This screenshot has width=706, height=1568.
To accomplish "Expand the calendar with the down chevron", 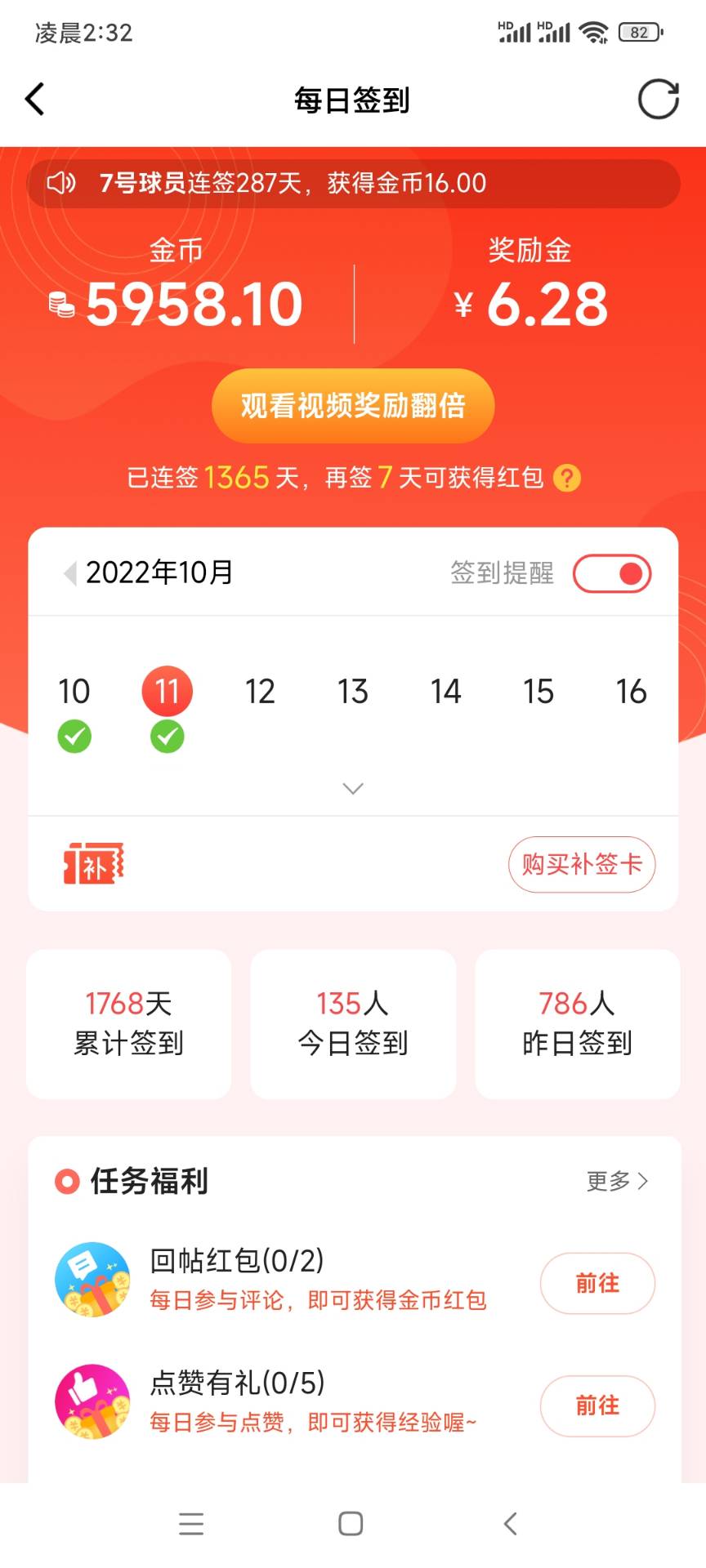I will click(352, 787).
